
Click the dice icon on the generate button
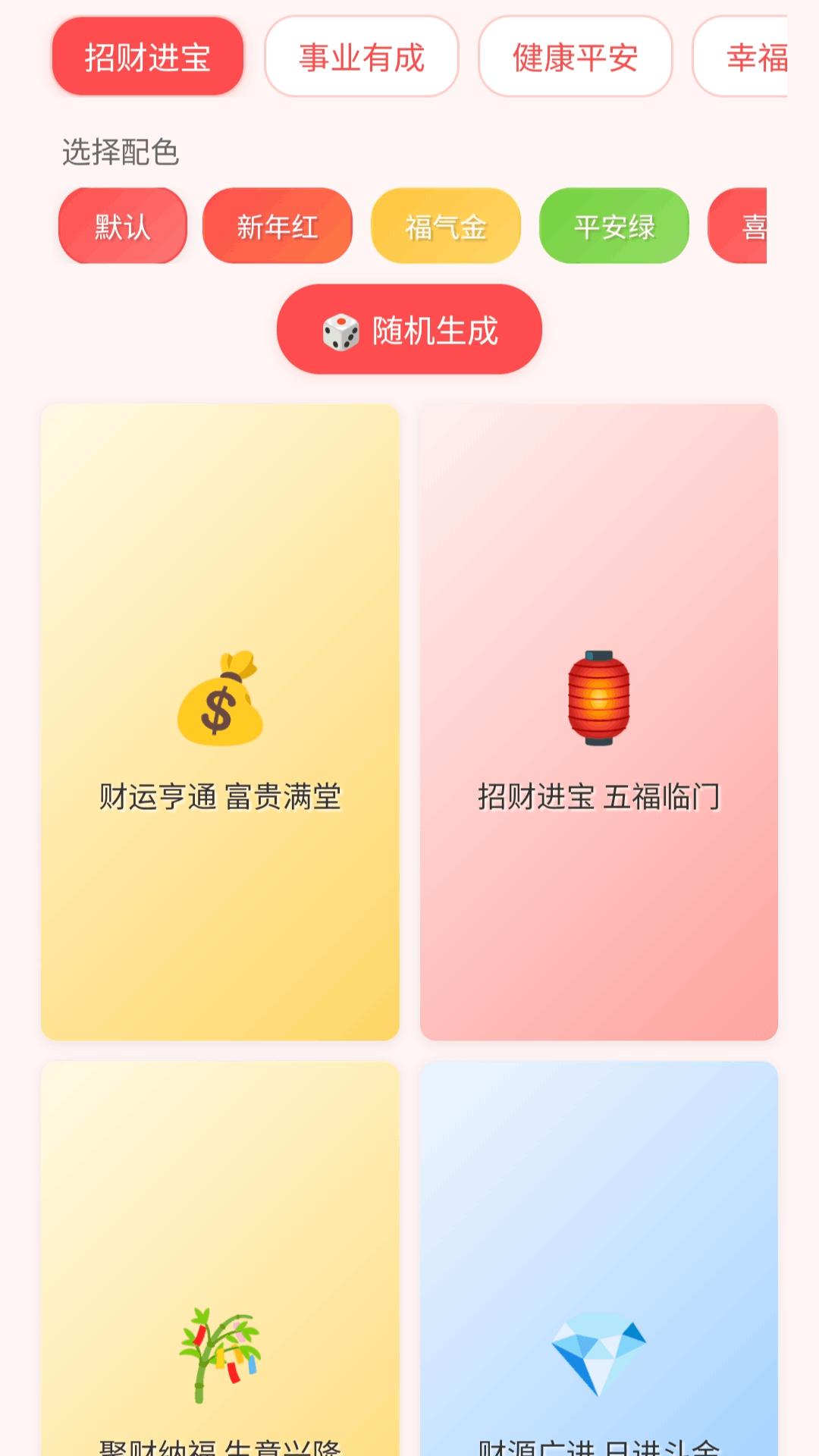341,330
